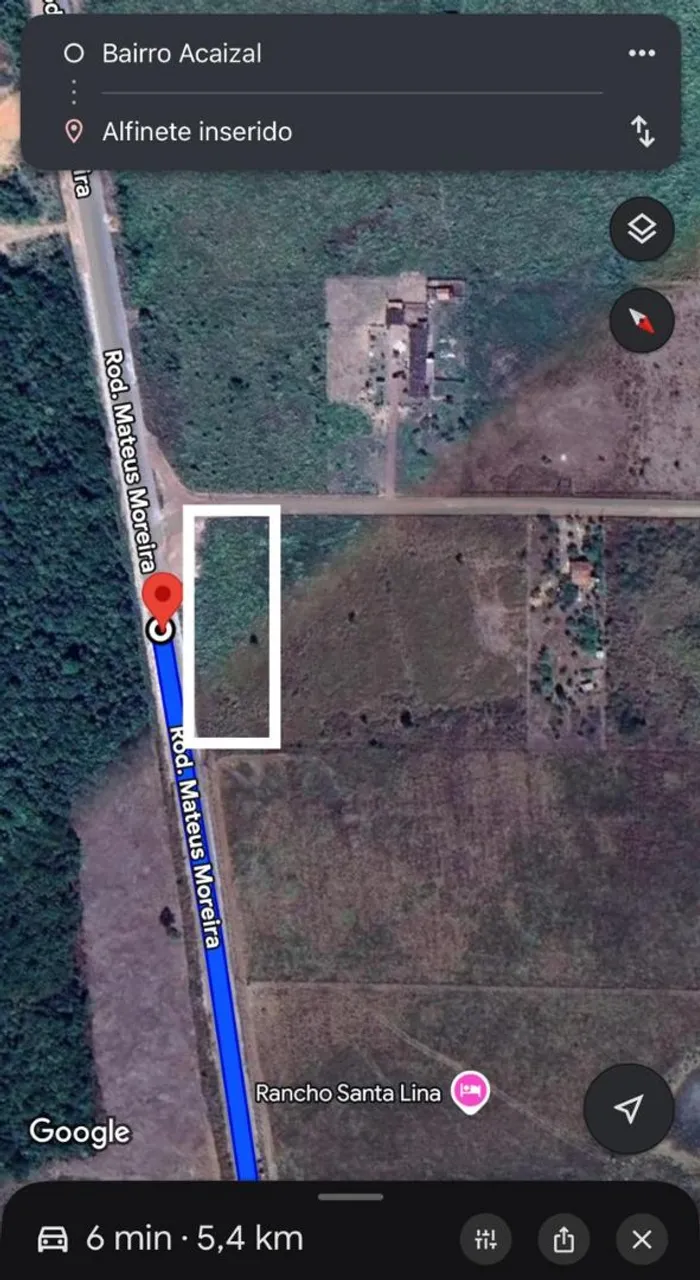700x1280 pixels.
Task: Share this route
Action: 563,1240
